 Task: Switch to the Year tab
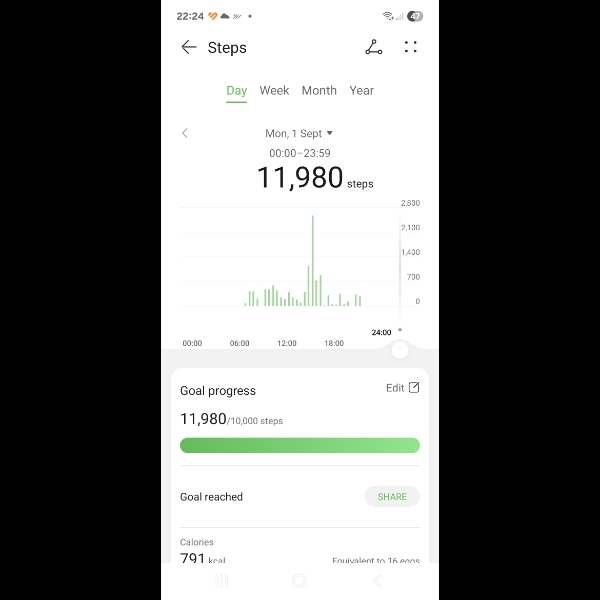361,90
